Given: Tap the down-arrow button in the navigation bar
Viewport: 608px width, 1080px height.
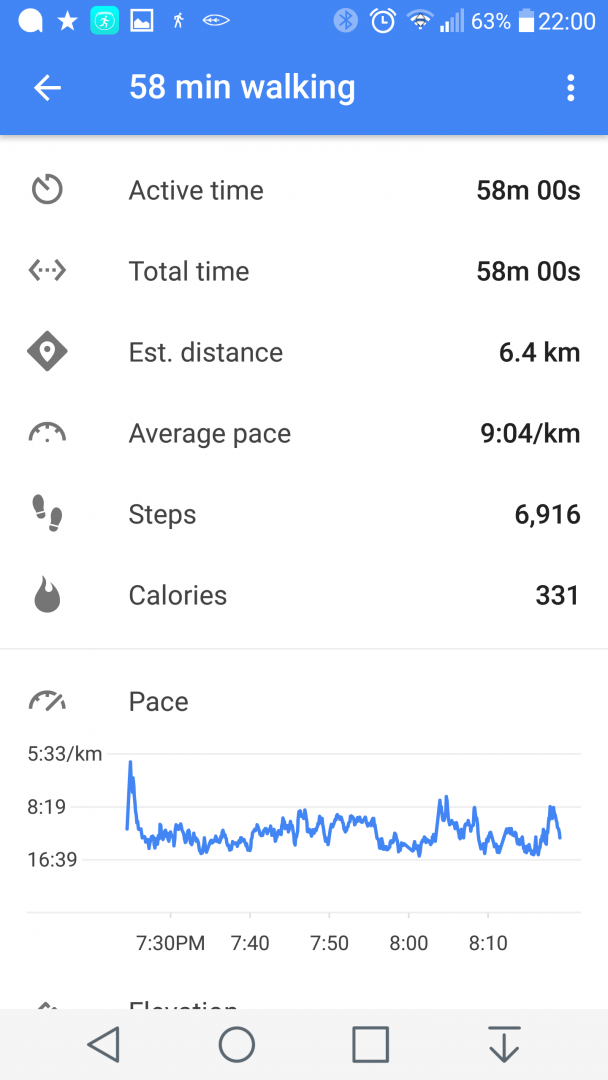Looking at the screenshot, I should click(x=504, y=1044).
